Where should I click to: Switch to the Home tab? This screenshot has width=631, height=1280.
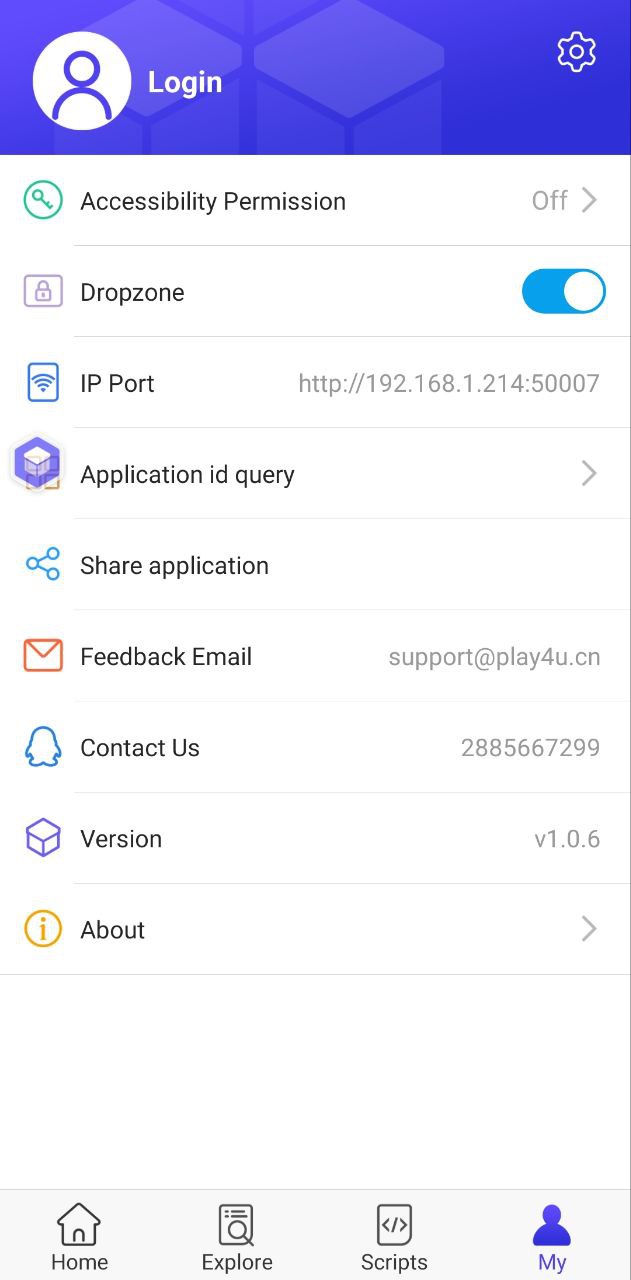click(x=79, y=1236)
